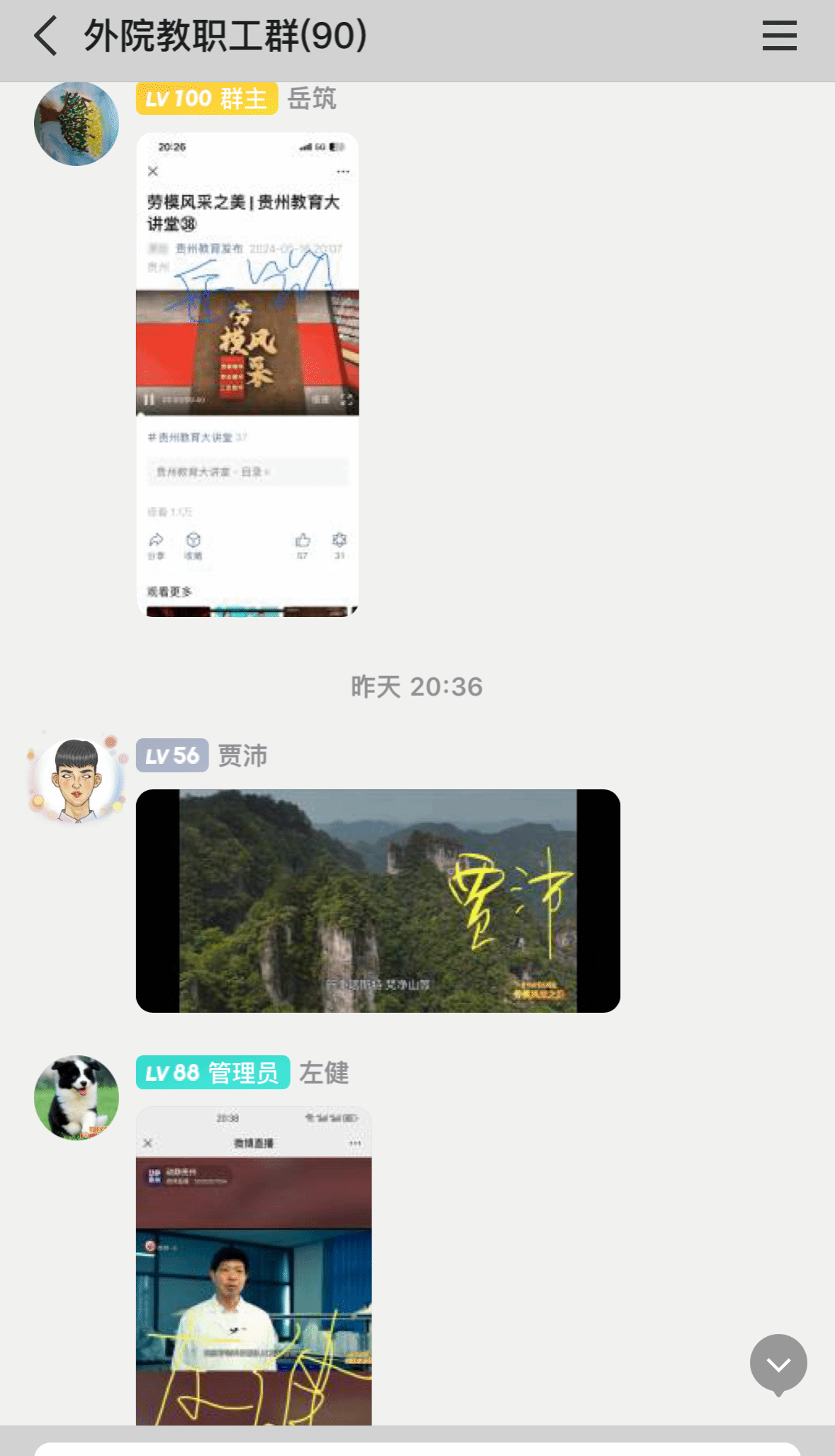This screenshot has height=1456, width=835.
Task: Go back from the 外院教职工群 chat
Action: (46, 37)
